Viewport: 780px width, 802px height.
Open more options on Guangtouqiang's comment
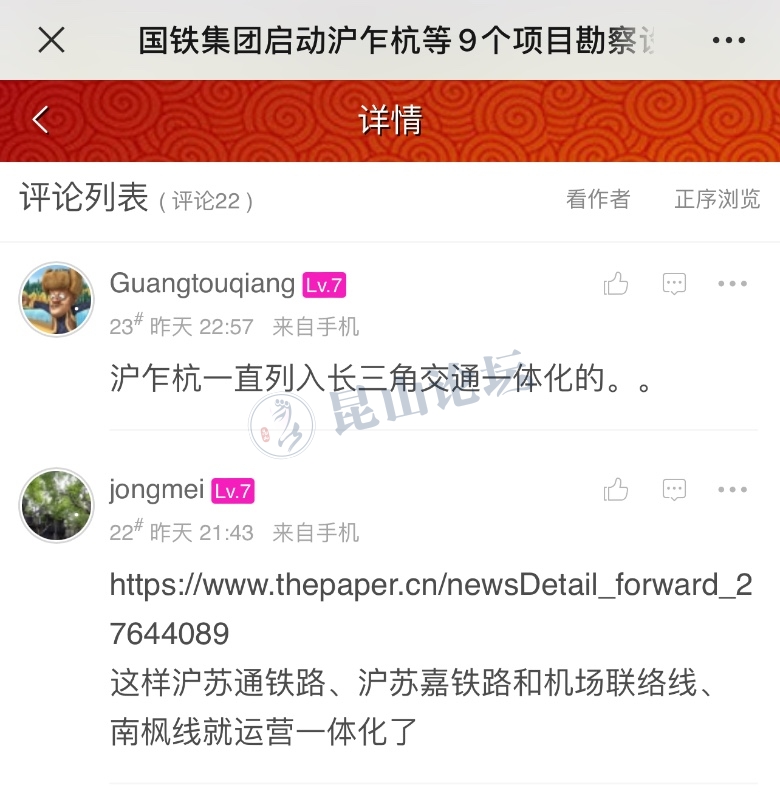coord(732,284)
